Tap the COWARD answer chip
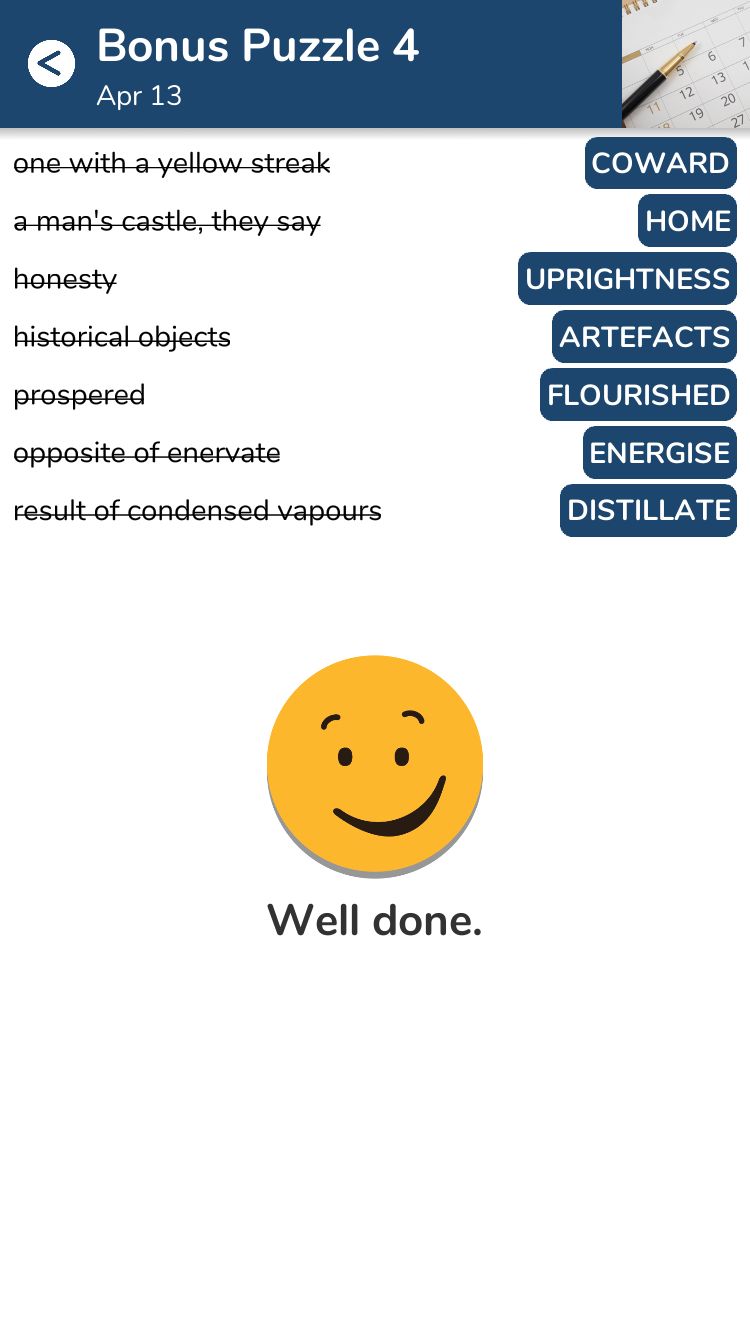 tap(661, 163)
